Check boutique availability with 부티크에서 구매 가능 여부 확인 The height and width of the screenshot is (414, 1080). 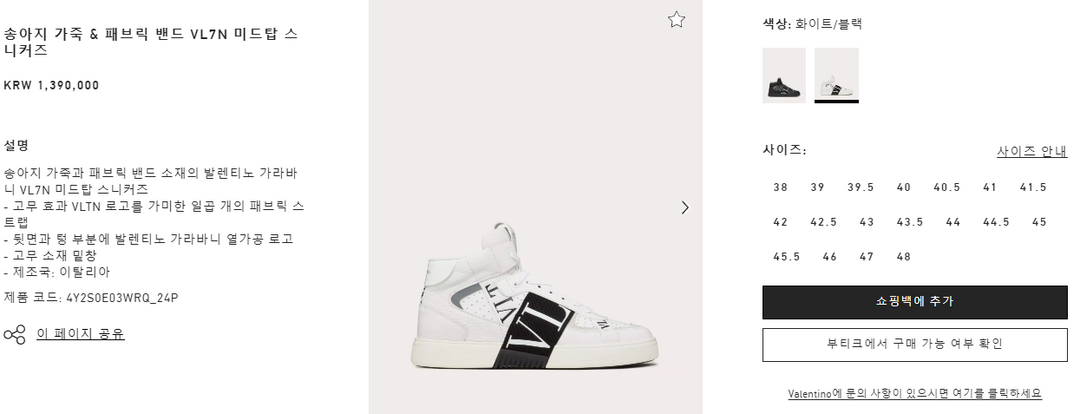[915, 344]
